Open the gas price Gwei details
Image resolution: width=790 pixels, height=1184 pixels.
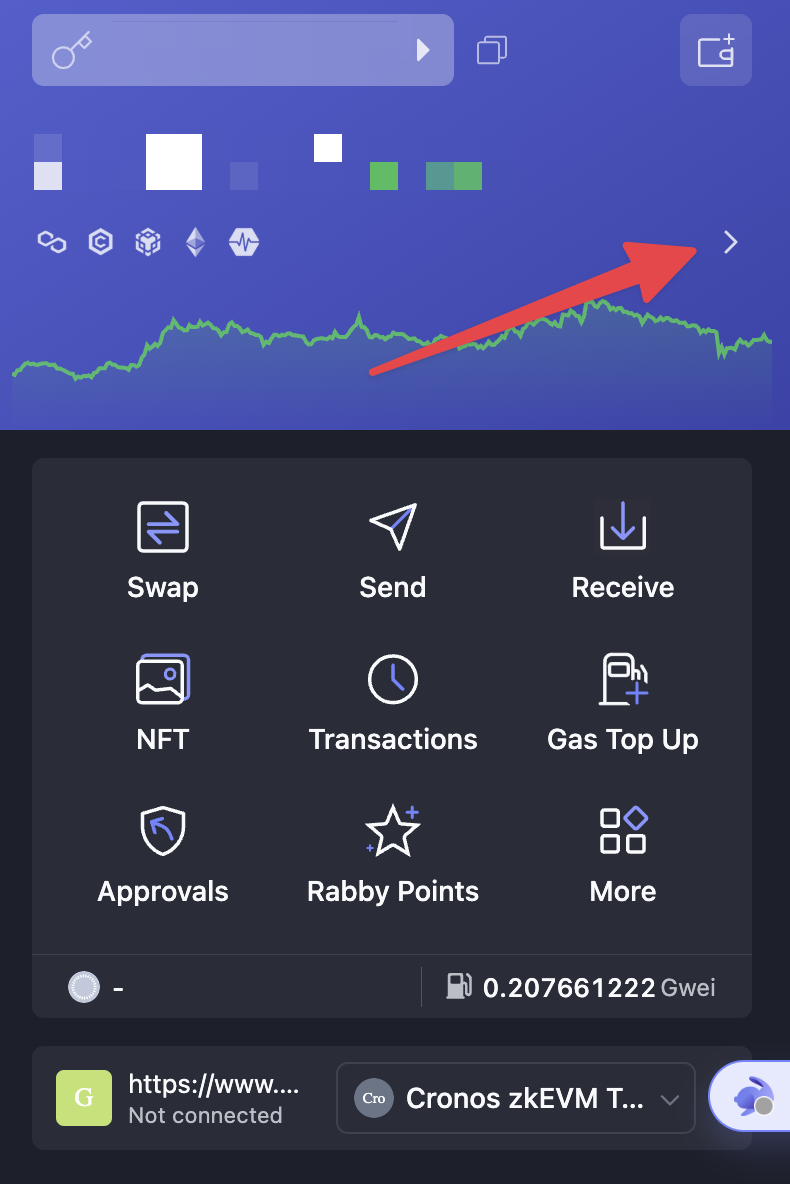coord(582,988)
